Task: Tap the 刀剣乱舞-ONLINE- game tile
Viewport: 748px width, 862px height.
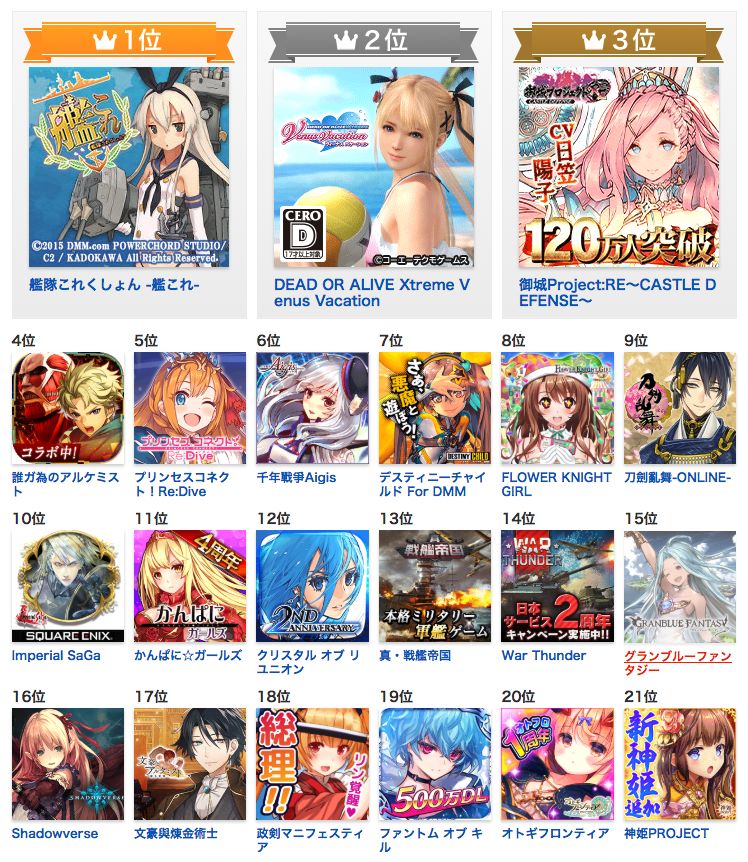Action: [679, 408]
